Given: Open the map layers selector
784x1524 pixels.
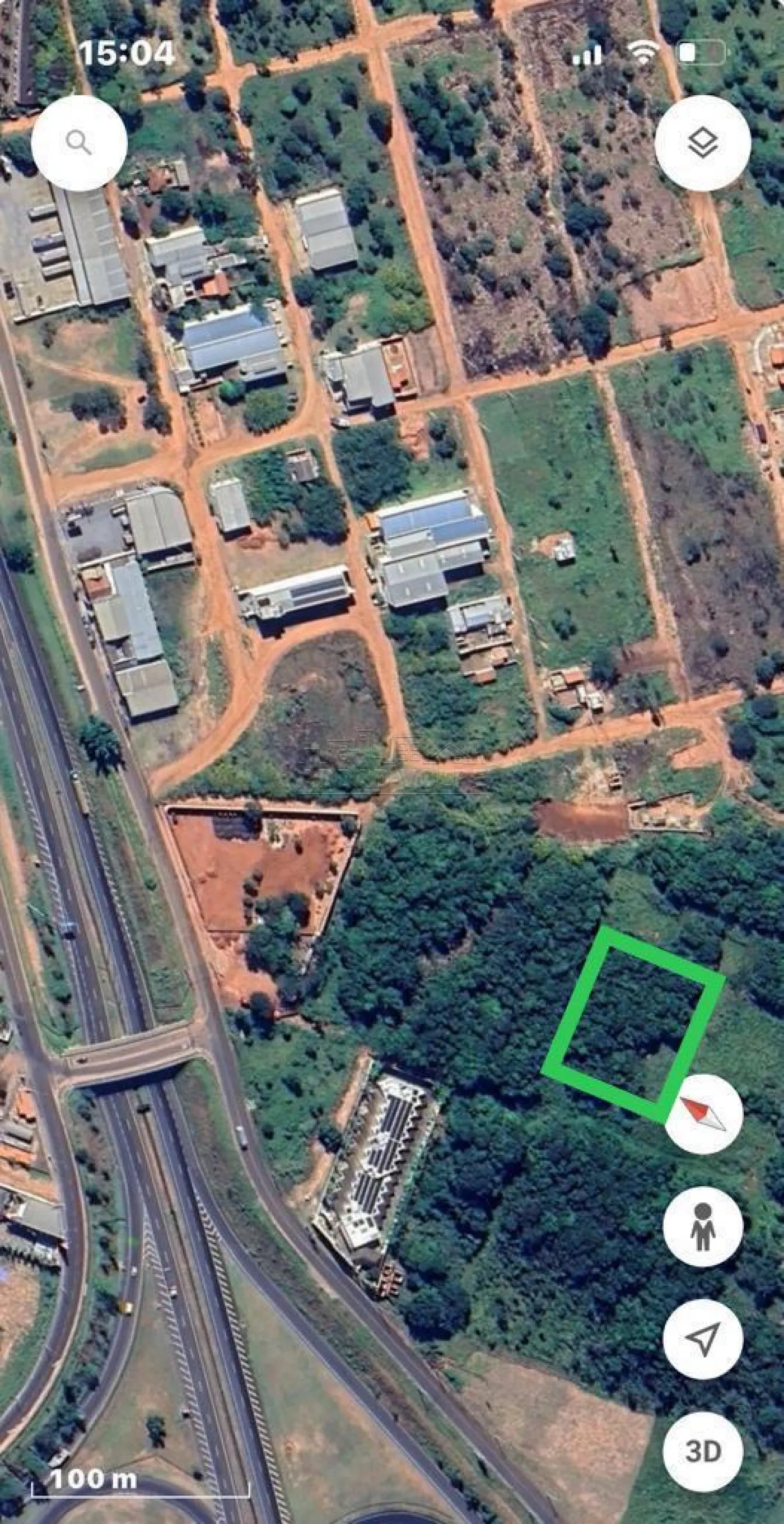Looking at the screenshot, I should [702, 142].
